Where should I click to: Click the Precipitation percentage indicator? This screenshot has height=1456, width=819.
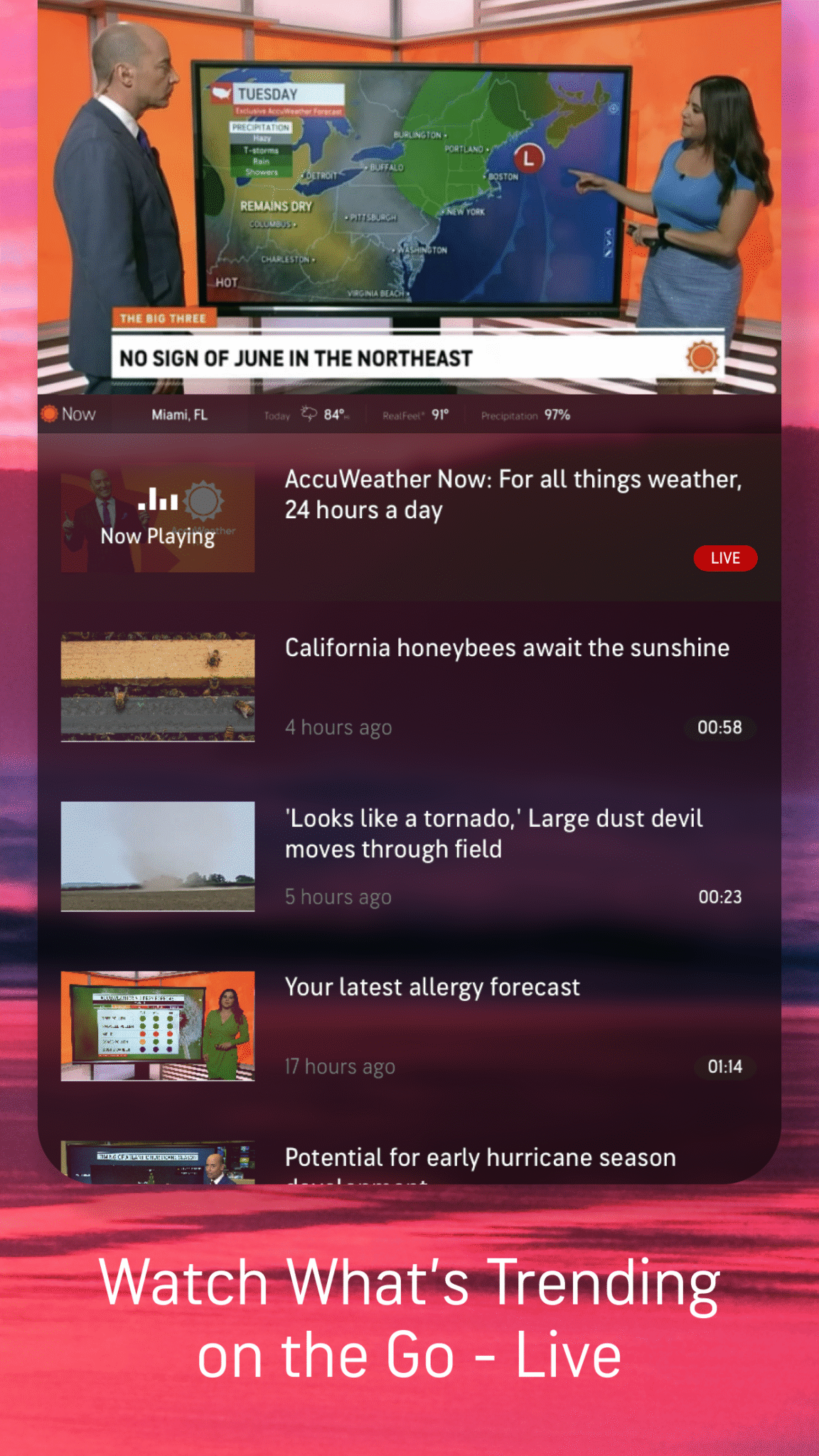point(526,414)
